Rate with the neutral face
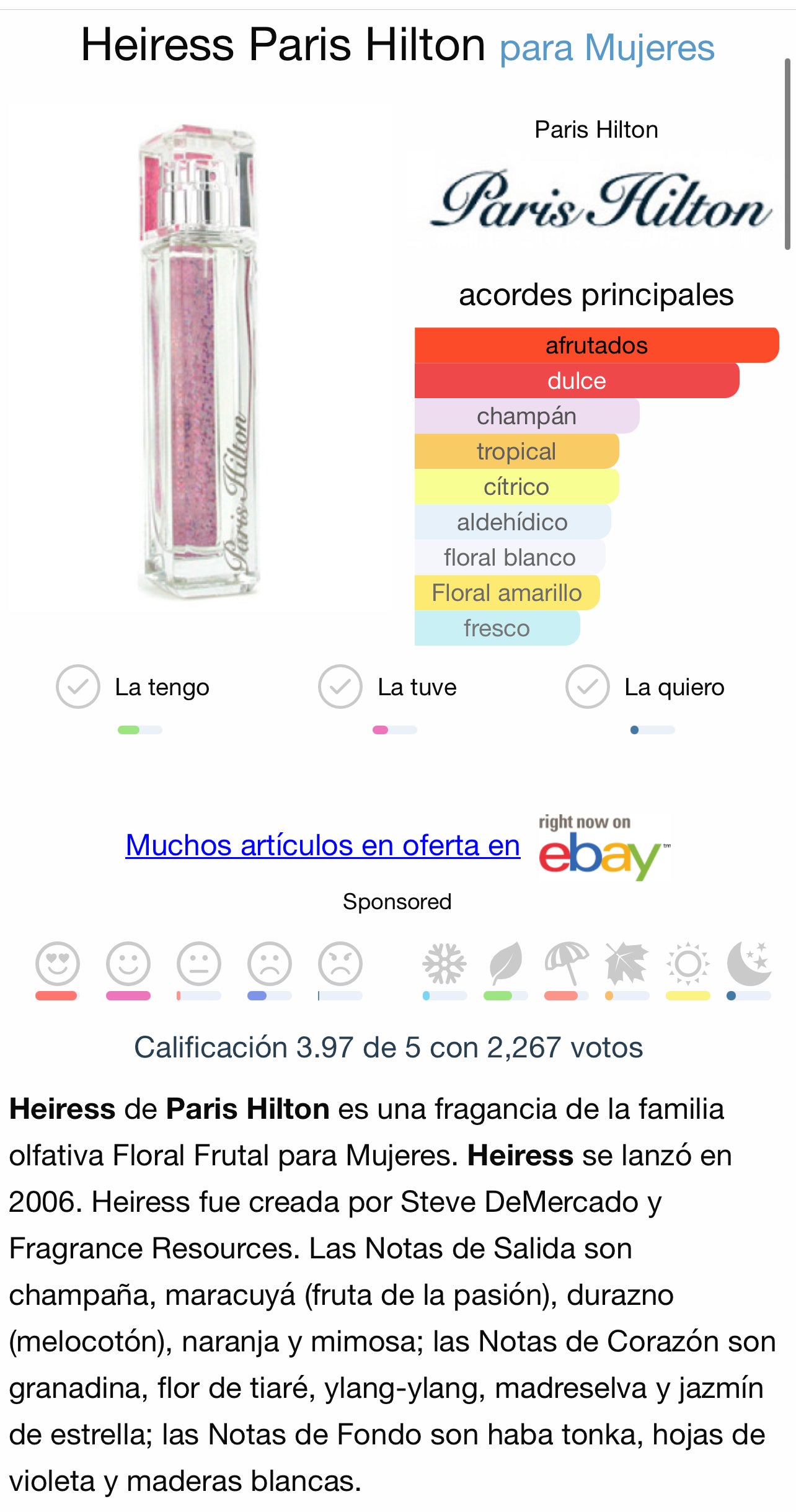This screenshot has height=1512, width=796. click(x=199, y=964)
